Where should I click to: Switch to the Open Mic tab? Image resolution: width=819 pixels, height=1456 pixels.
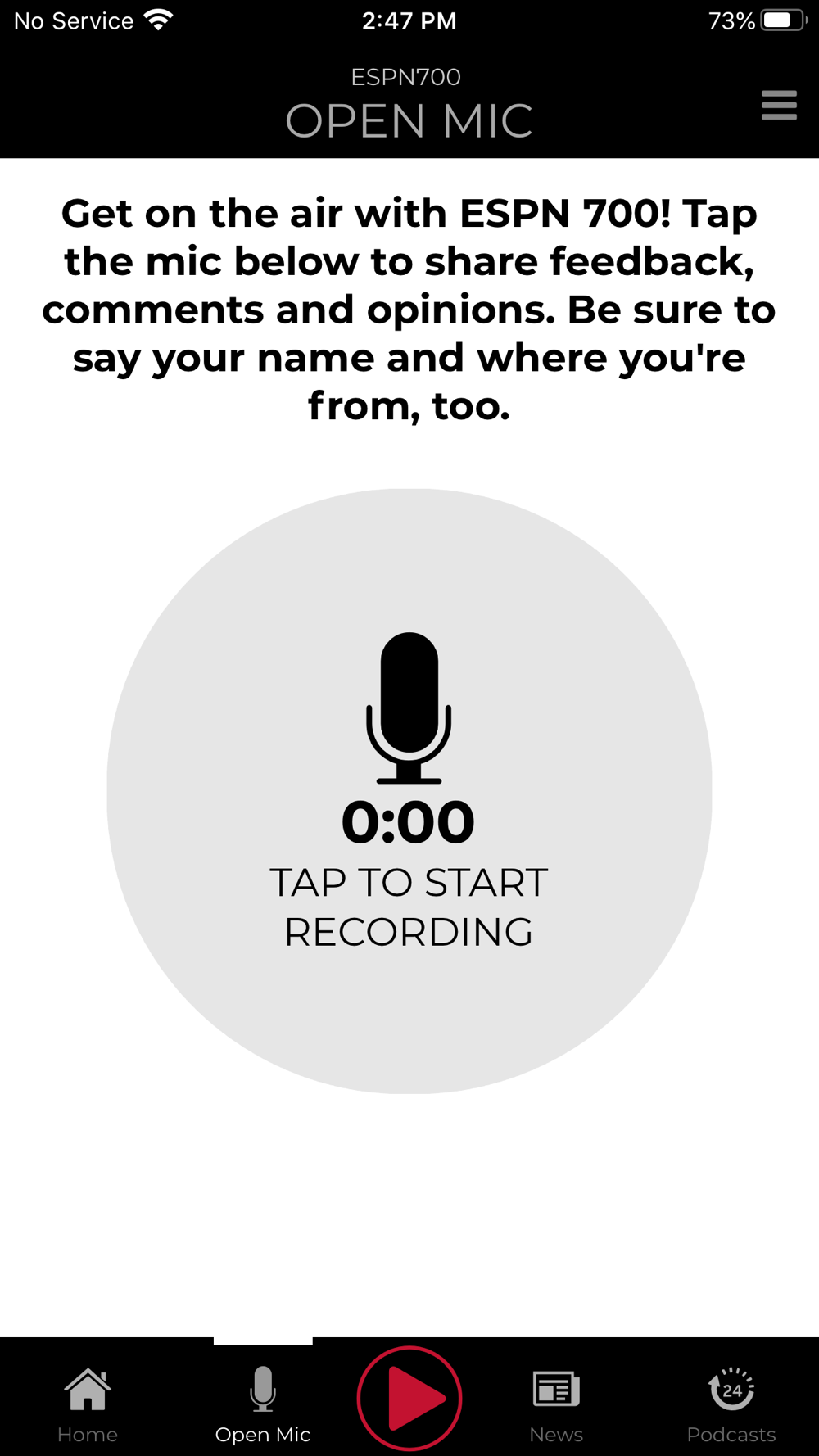[x=262, y=1404]
